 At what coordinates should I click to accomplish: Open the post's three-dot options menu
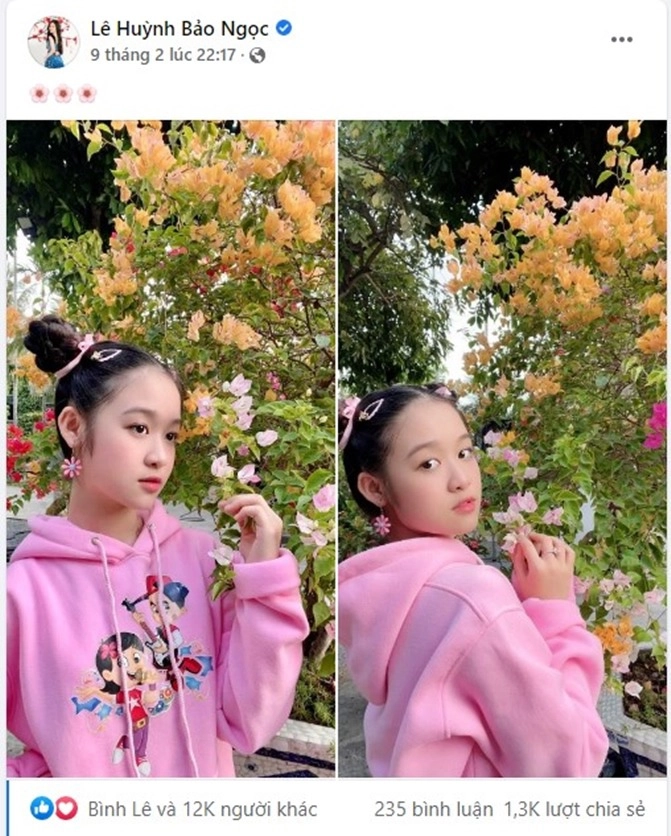pyautogui.click(x=621, y=40)
